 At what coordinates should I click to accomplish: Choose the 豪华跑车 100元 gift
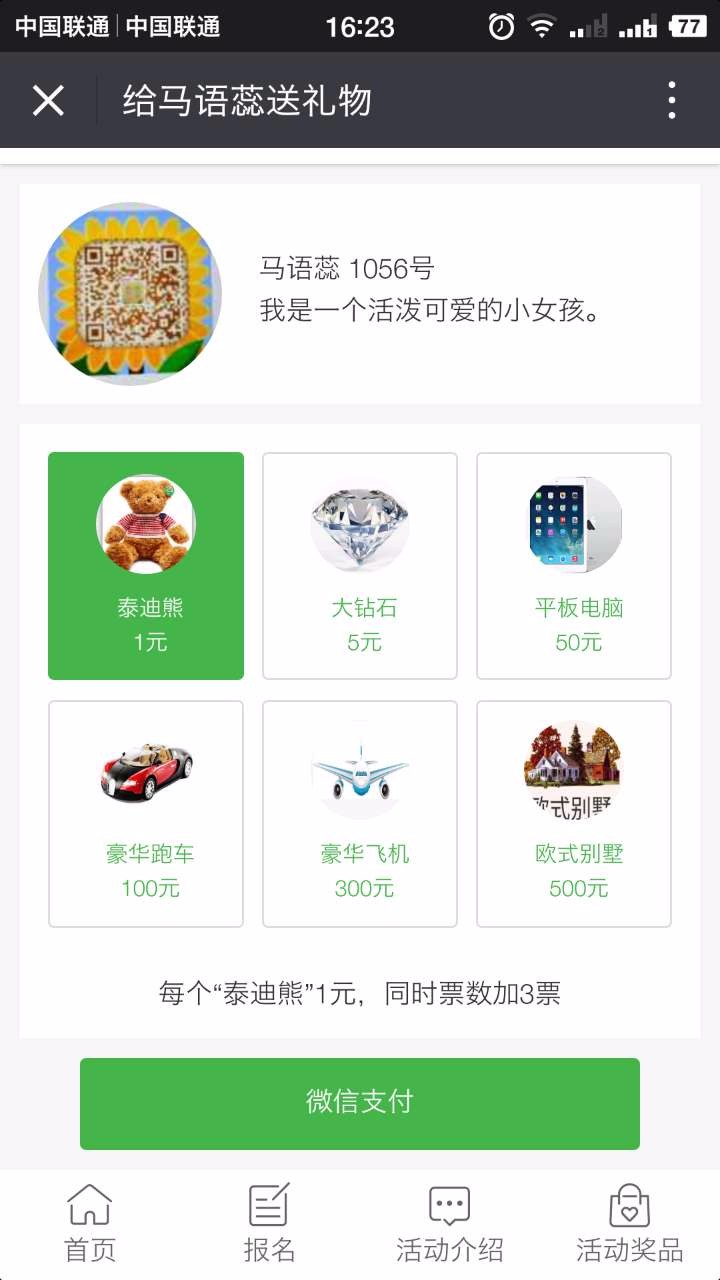click(x=145, y=813)
